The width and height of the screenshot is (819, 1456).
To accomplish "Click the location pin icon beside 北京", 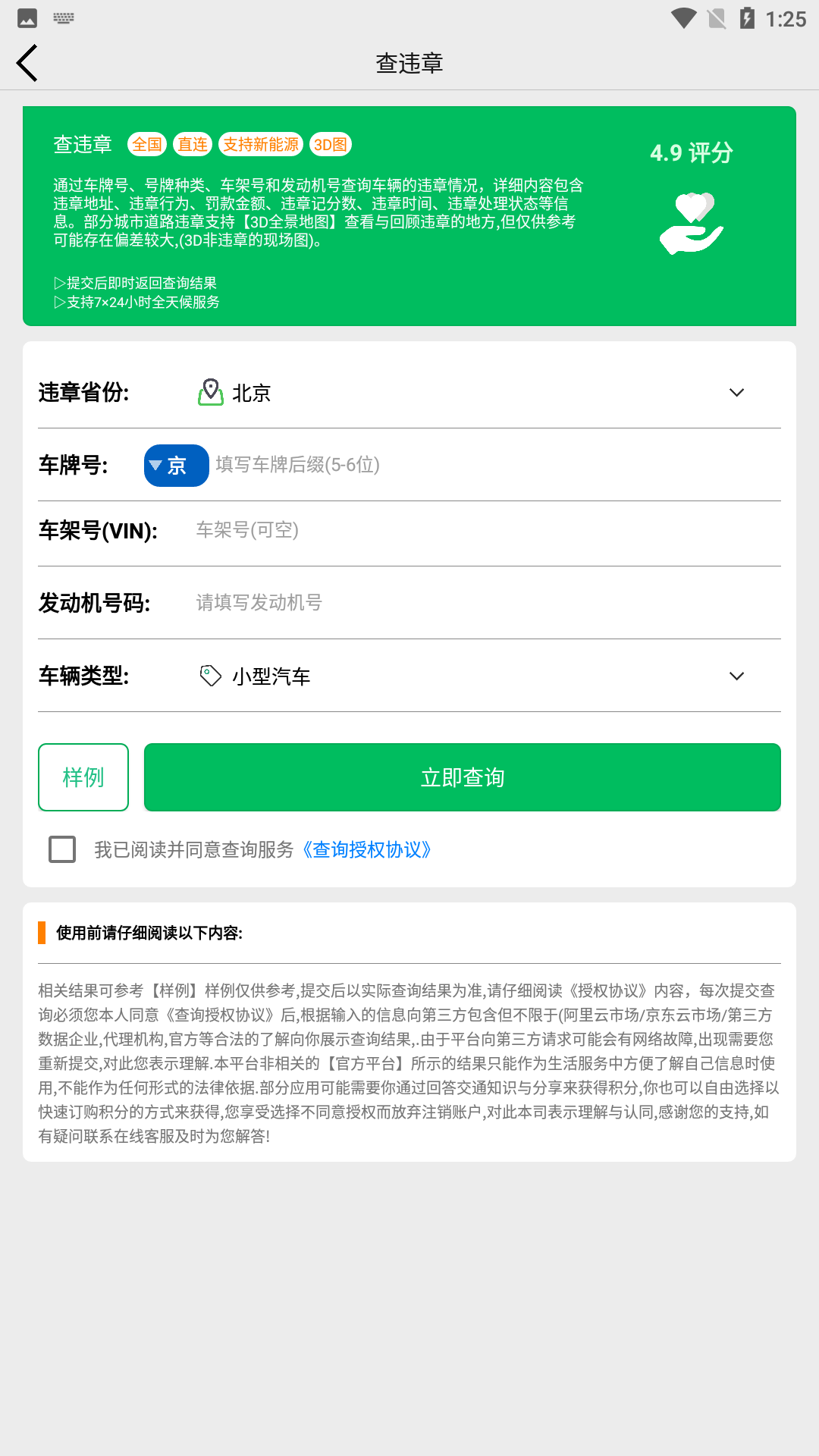I will 210,392.
